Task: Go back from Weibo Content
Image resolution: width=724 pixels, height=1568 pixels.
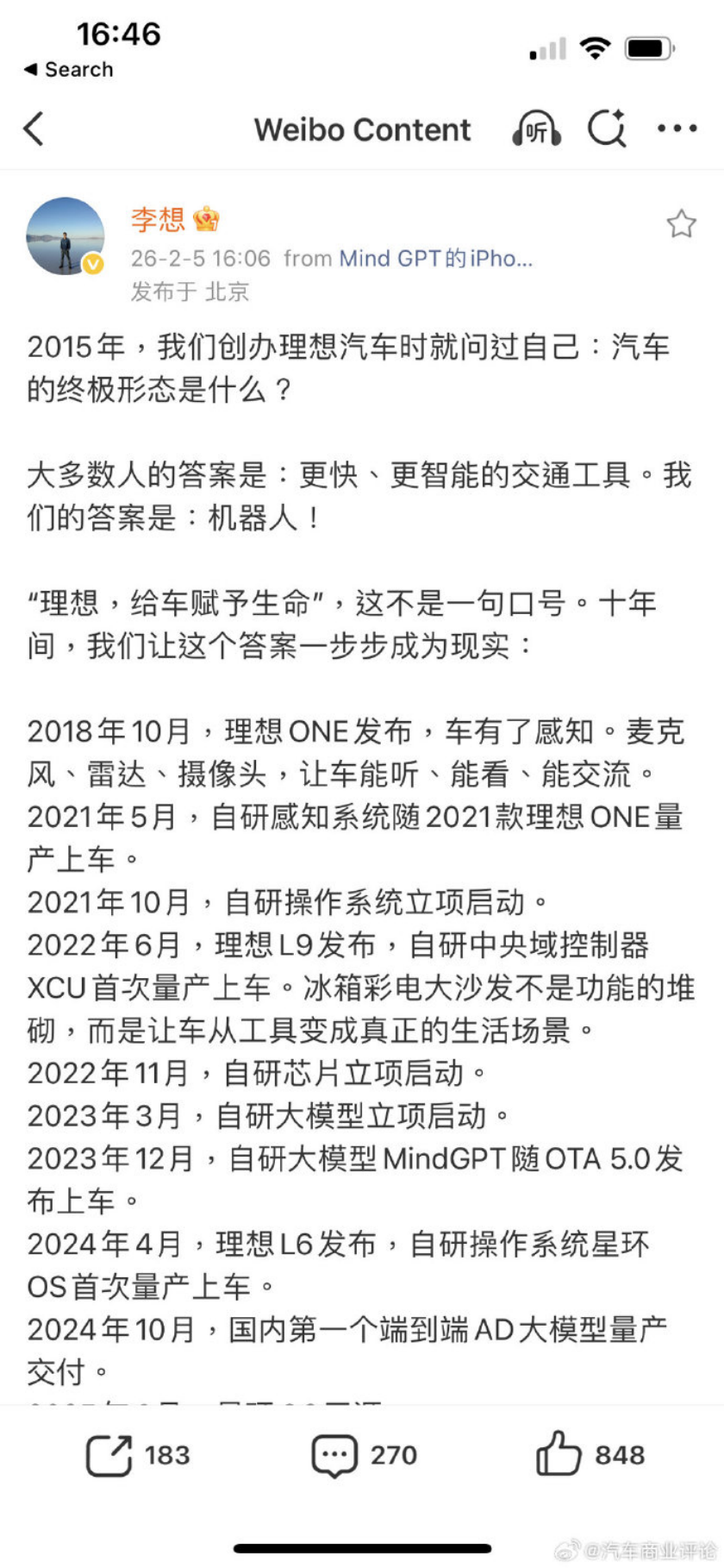Action: coord(34,129)
